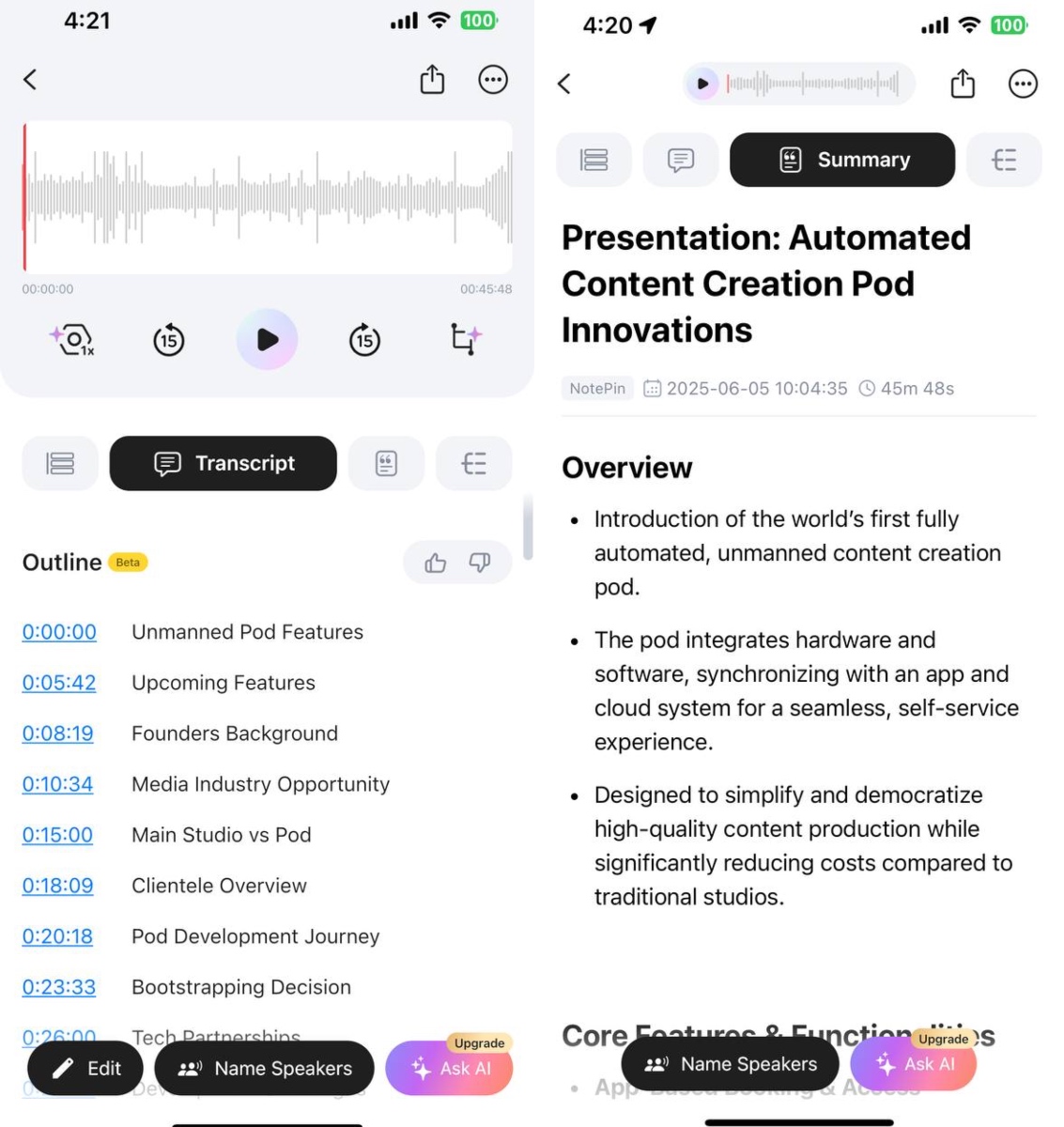Give the Outline a thumbs down

coord(480,563)
